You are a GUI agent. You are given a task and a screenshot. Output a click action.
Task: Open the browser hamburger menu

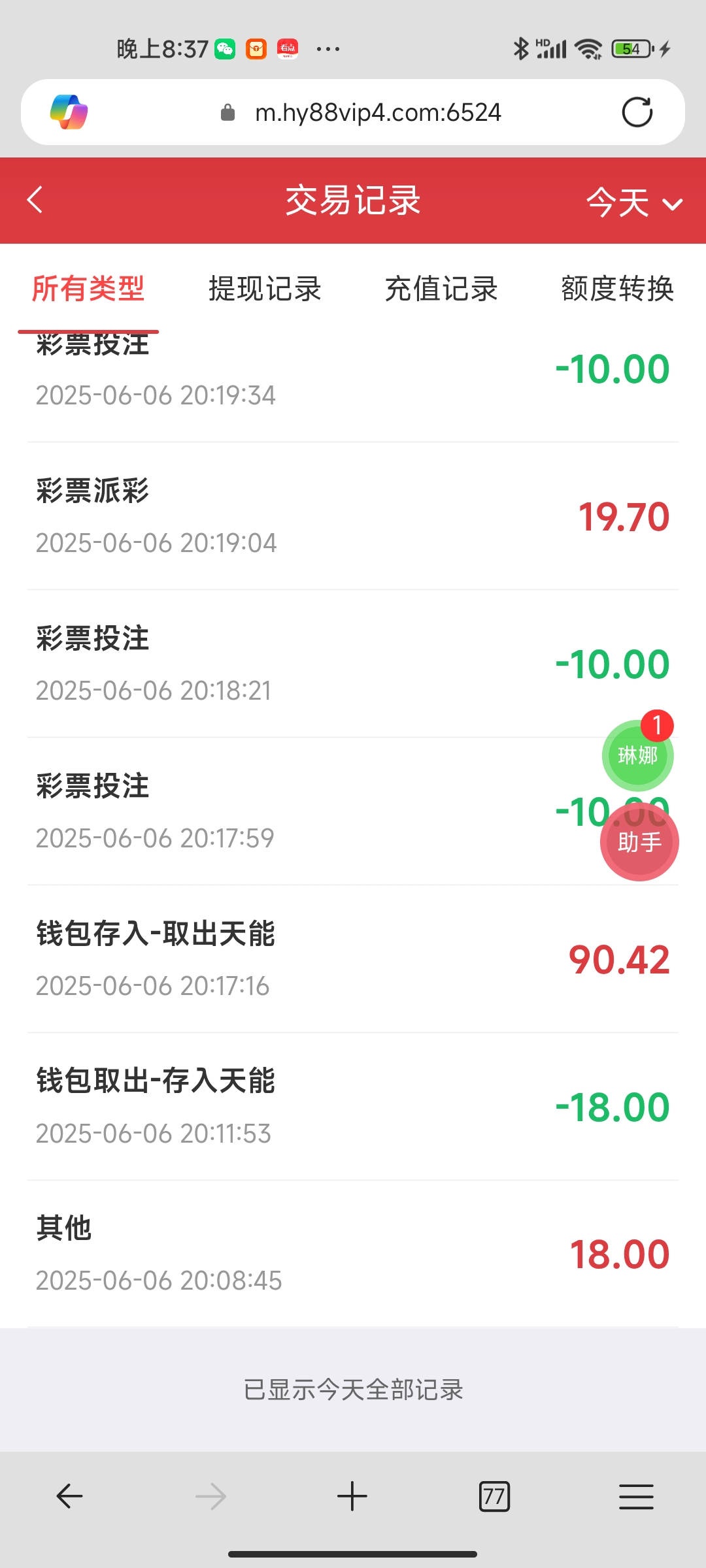tap(636, 1496)
